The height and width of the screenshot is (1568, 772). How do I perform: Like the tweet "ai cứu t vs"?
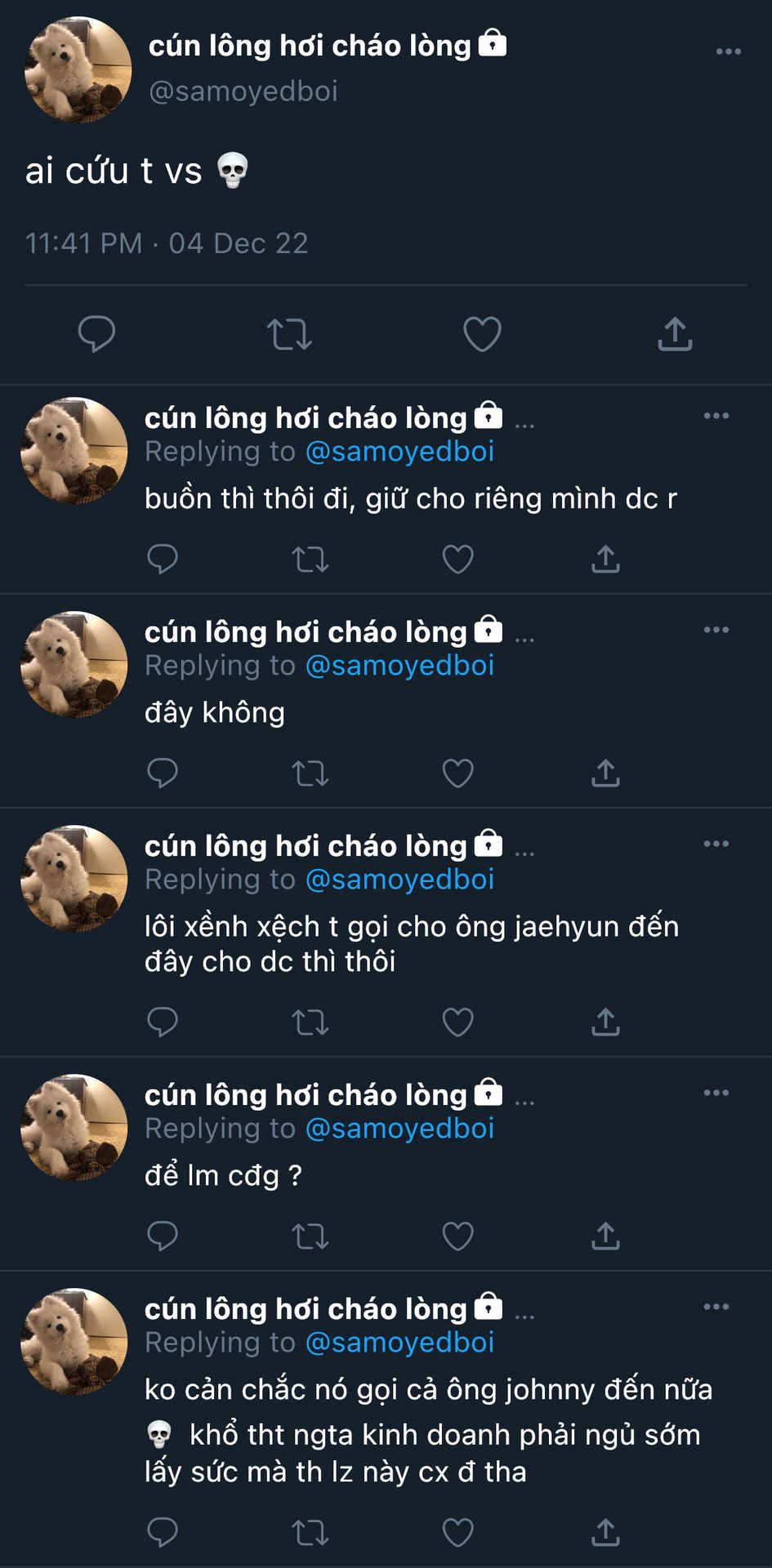click(482, 334)
